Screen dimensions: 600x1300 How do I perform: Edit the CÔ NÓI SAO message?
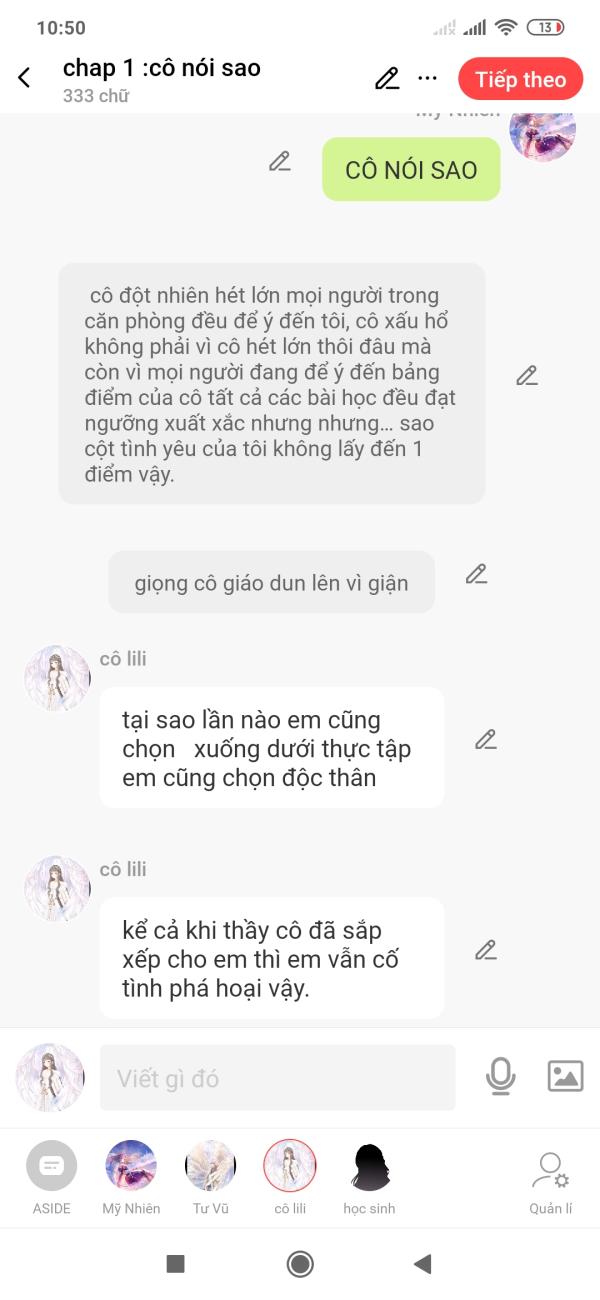tap(280, 161)
